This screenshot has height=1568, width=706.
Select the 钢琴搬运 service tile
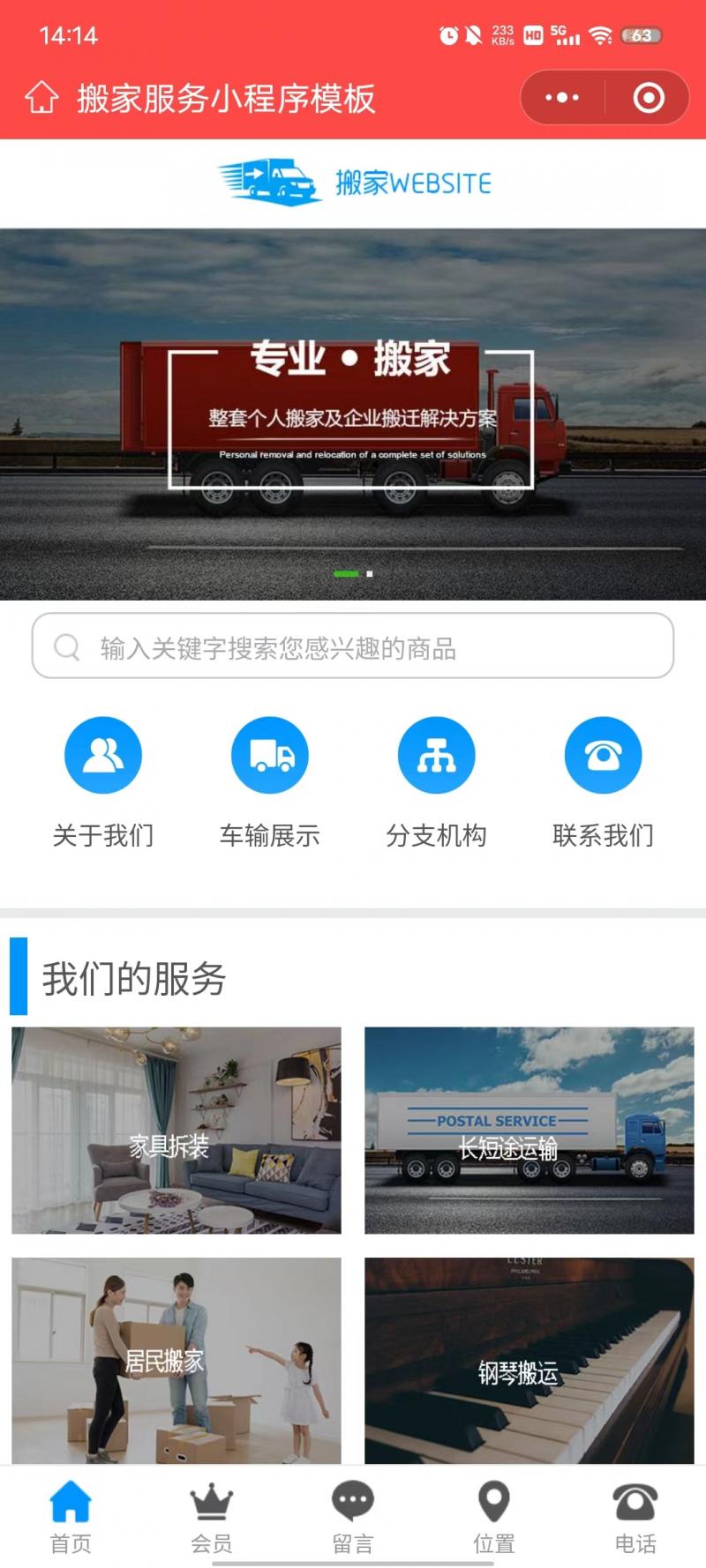pos(529,1360)
